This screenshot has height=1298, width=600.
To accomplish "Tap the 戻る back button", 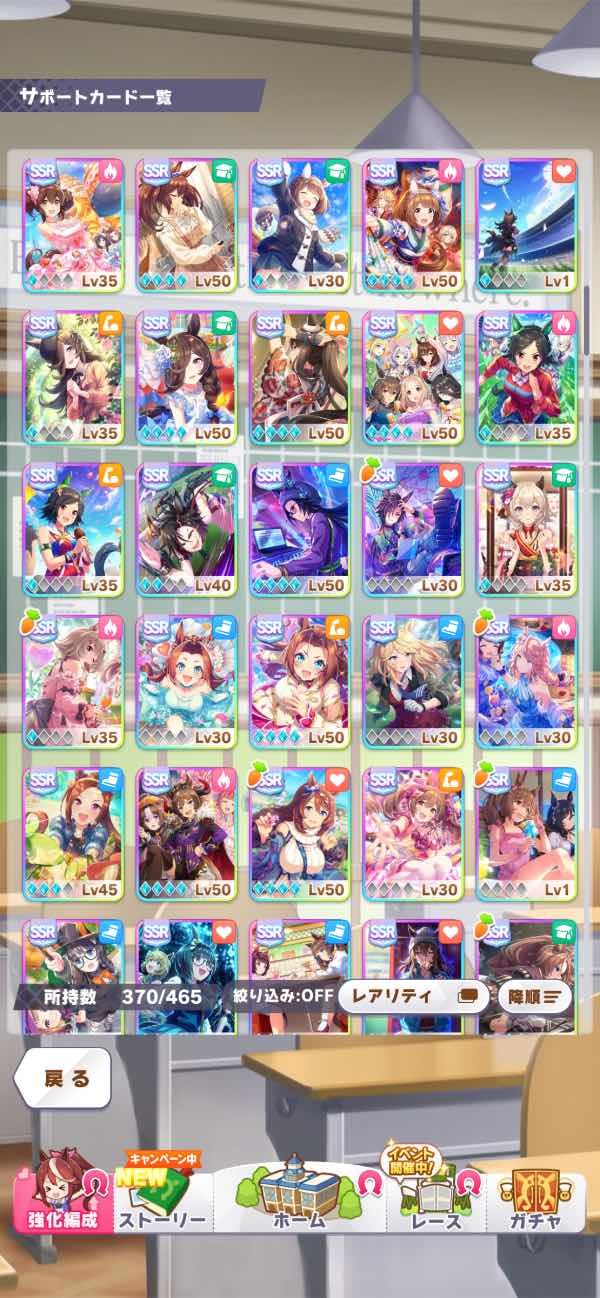I will [x=62, y=1078].
